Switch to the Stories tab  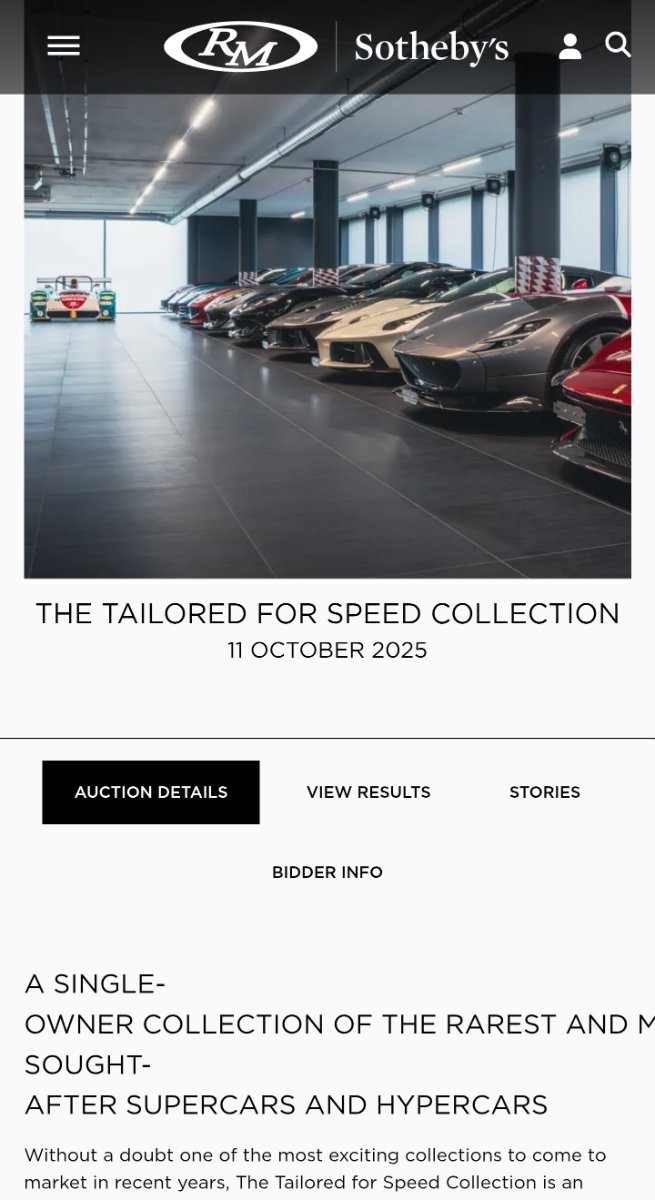[544, 792]
